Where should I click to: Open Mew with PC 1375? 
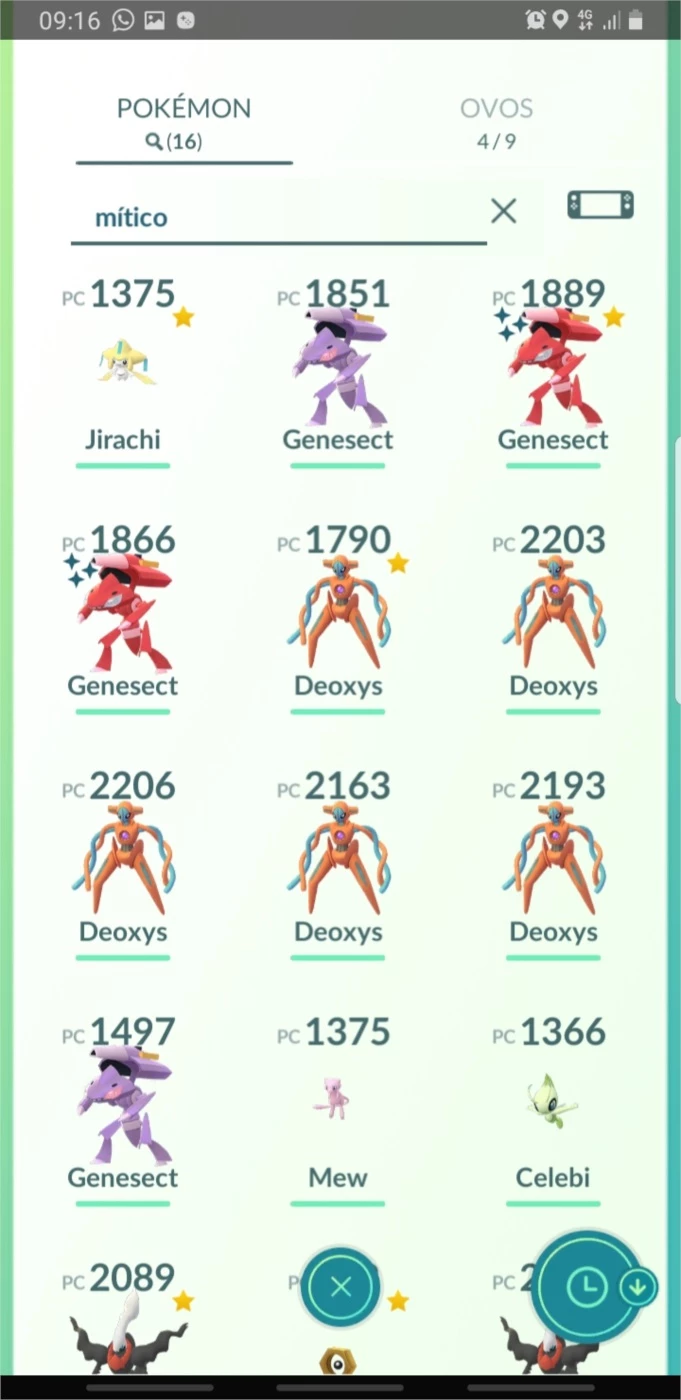(338, 1111)
